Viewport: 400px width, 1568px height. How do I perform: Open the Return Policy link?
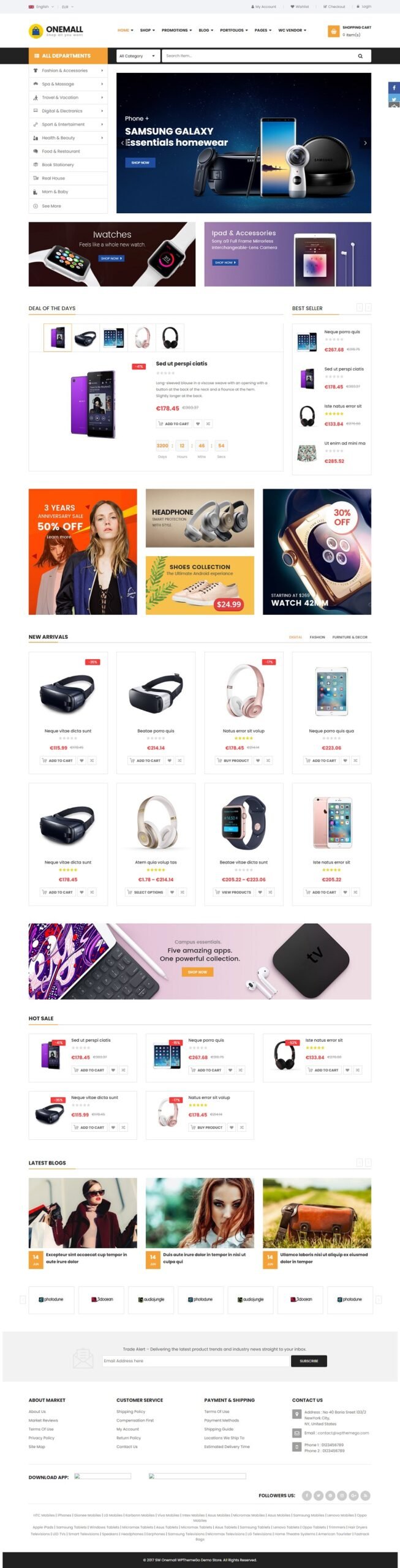129,1438
